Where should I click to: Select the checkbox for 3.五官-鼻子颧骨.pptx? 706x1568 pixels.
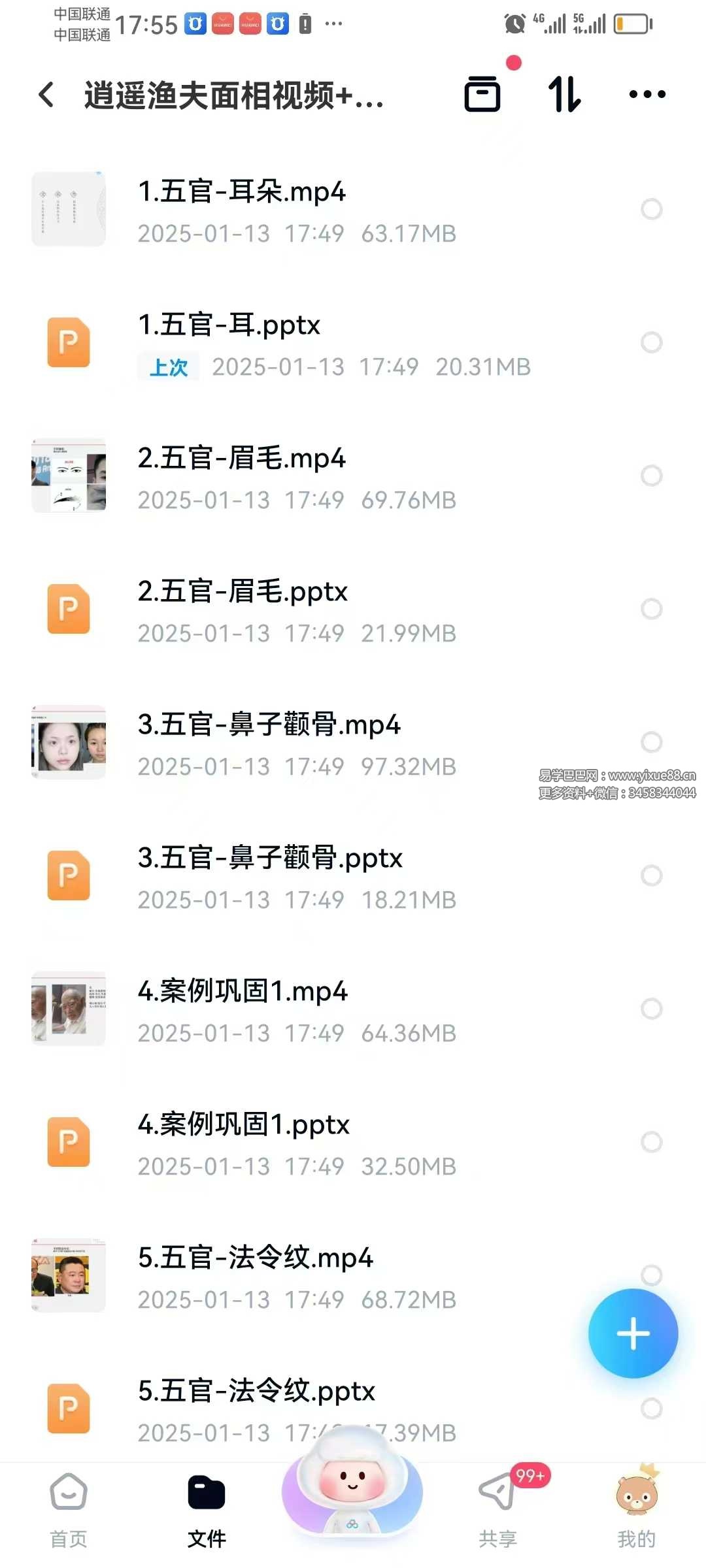tap(651, 875)
